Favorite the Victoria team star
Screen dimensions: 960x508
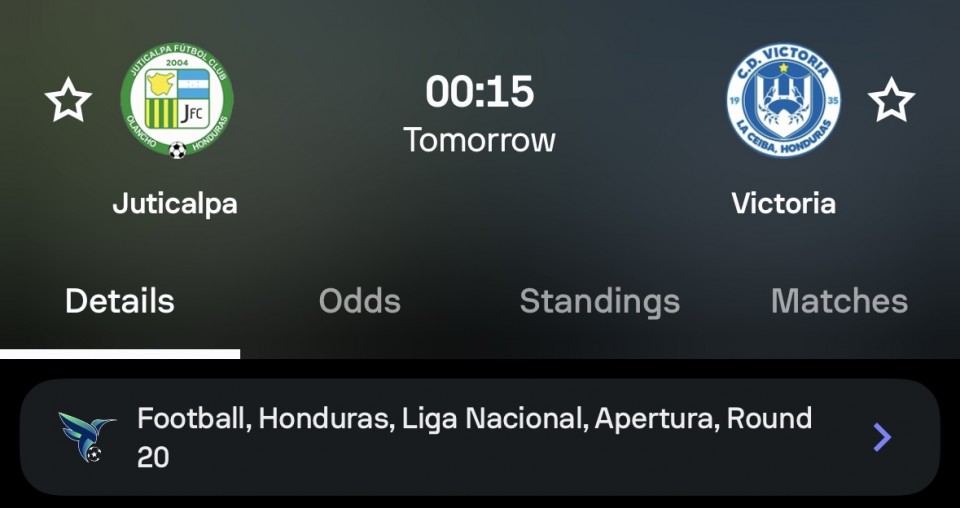pyautogui.click(x=890, y=101)
